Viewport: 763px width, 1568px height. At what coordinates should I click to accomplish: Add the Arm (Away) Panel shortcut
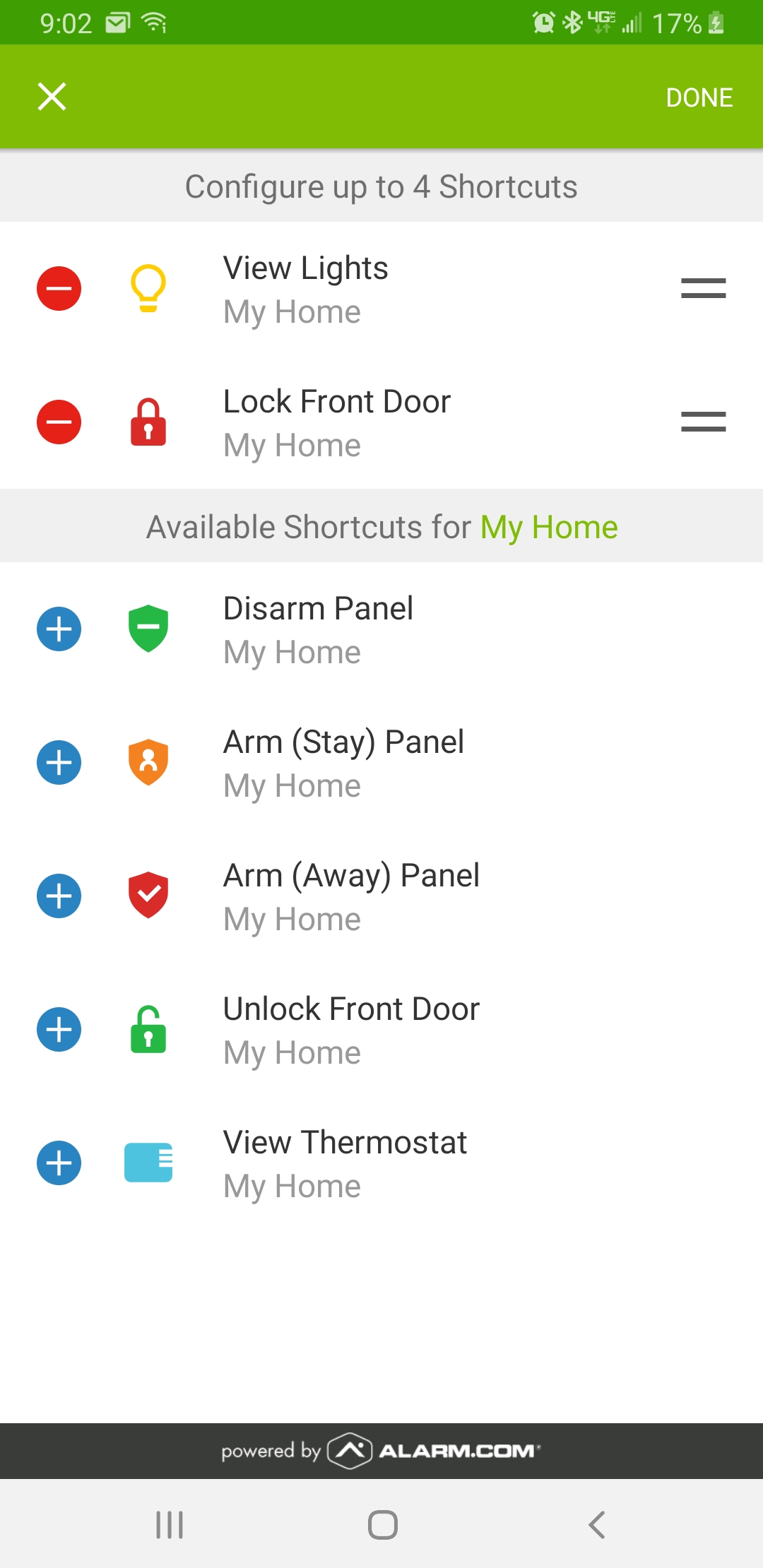point(59,896)
